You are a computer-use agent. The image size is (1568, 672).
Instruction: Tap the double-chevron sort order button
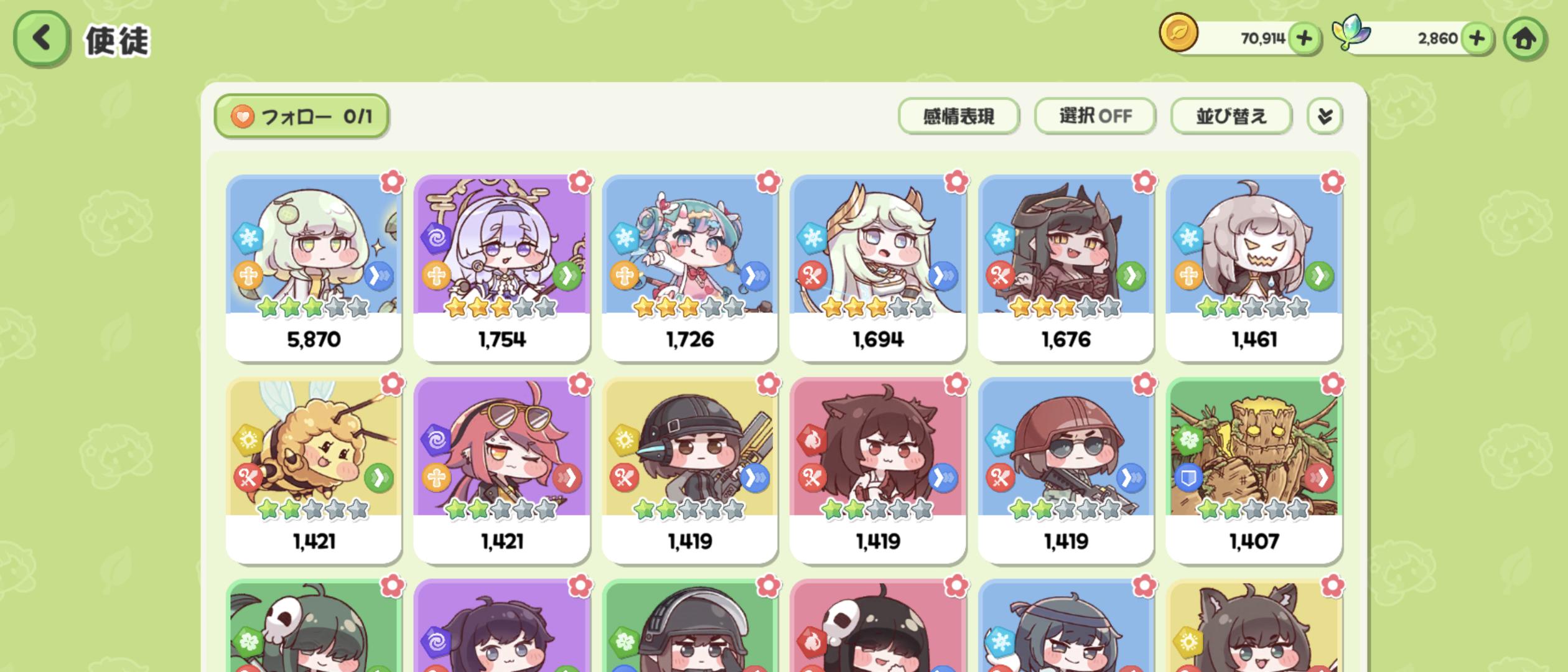click(1325, 116)
